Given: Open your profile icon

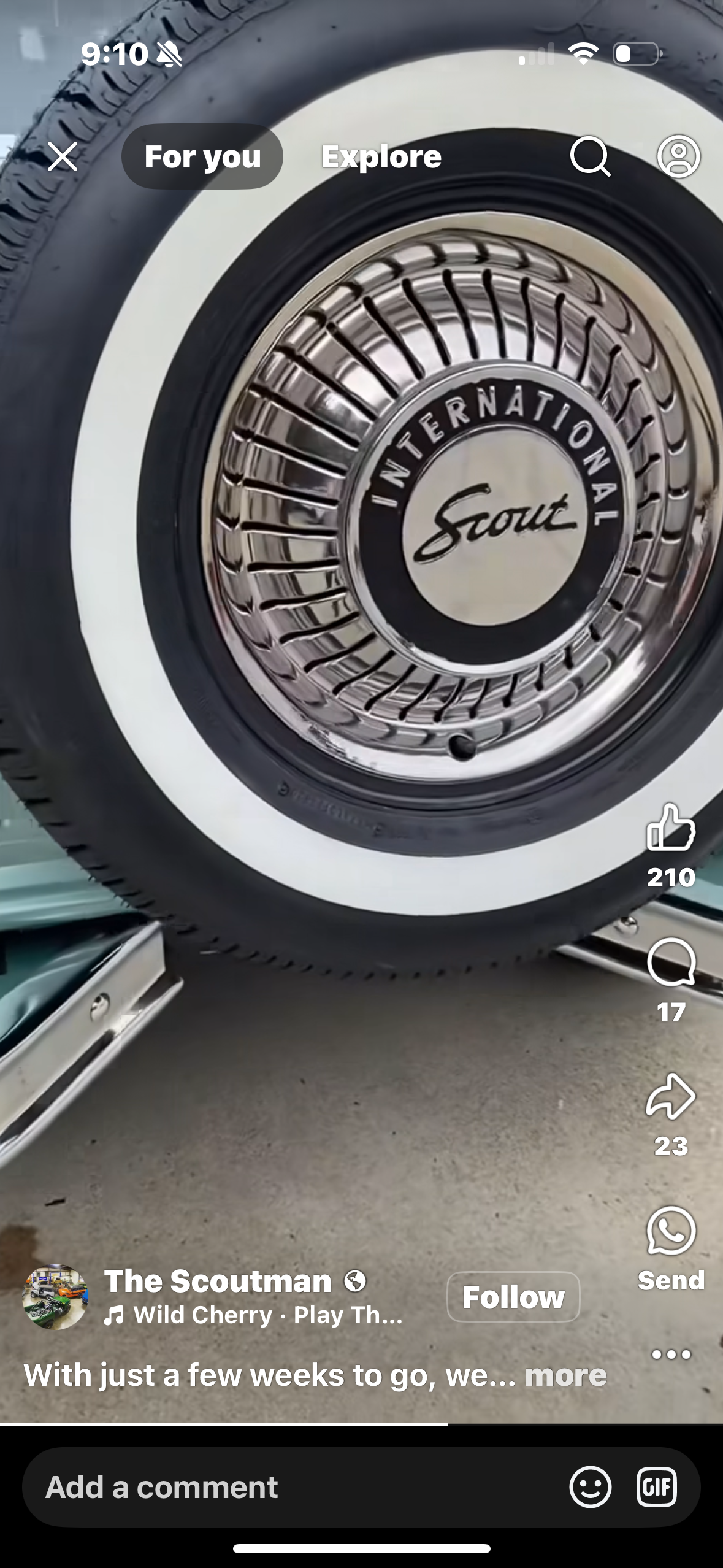Looking at the screenshot, I should pyautogui.click(x=678, y=156).
